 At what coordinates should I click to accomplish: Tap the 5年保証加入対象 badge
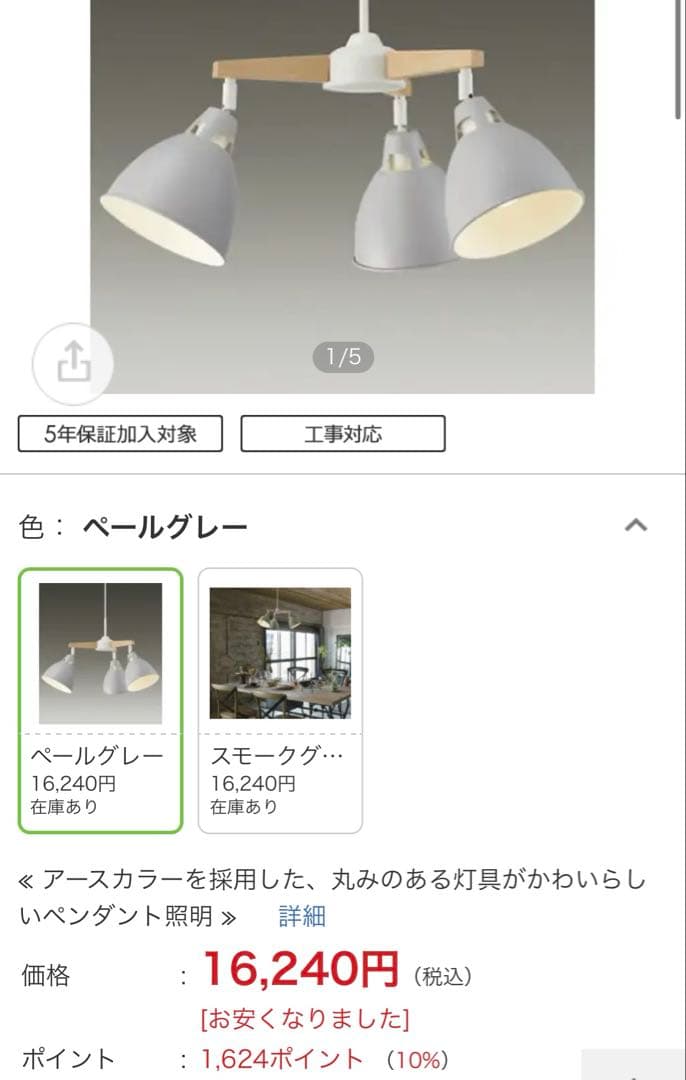coord(120,434)
